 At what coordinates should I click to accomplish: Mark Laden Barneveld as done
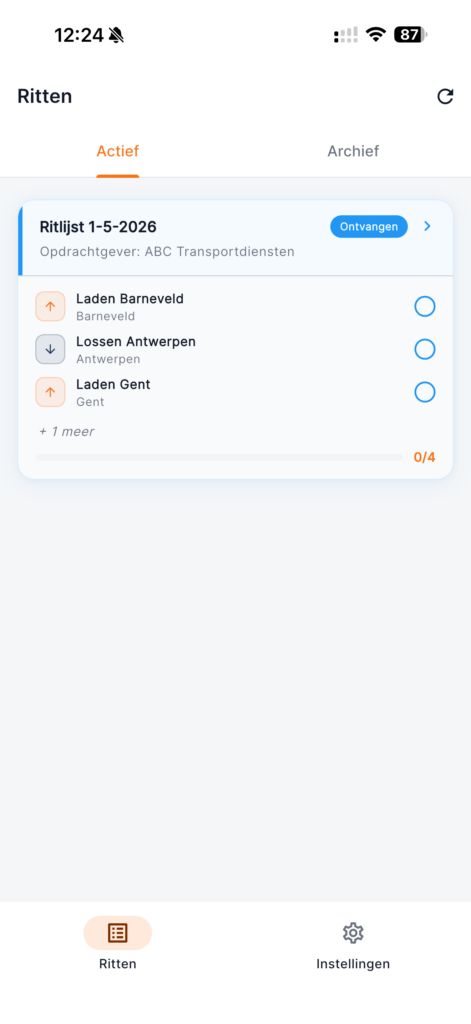(425, 306)
